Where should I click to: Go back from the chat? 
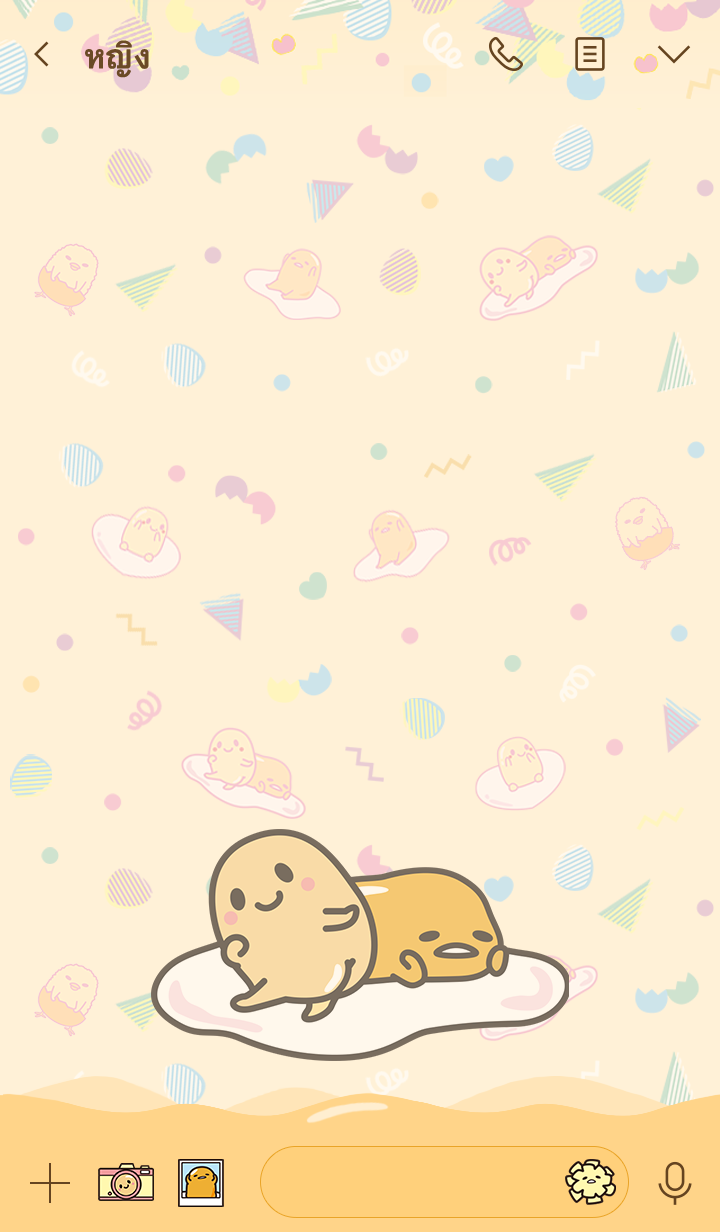41,54
